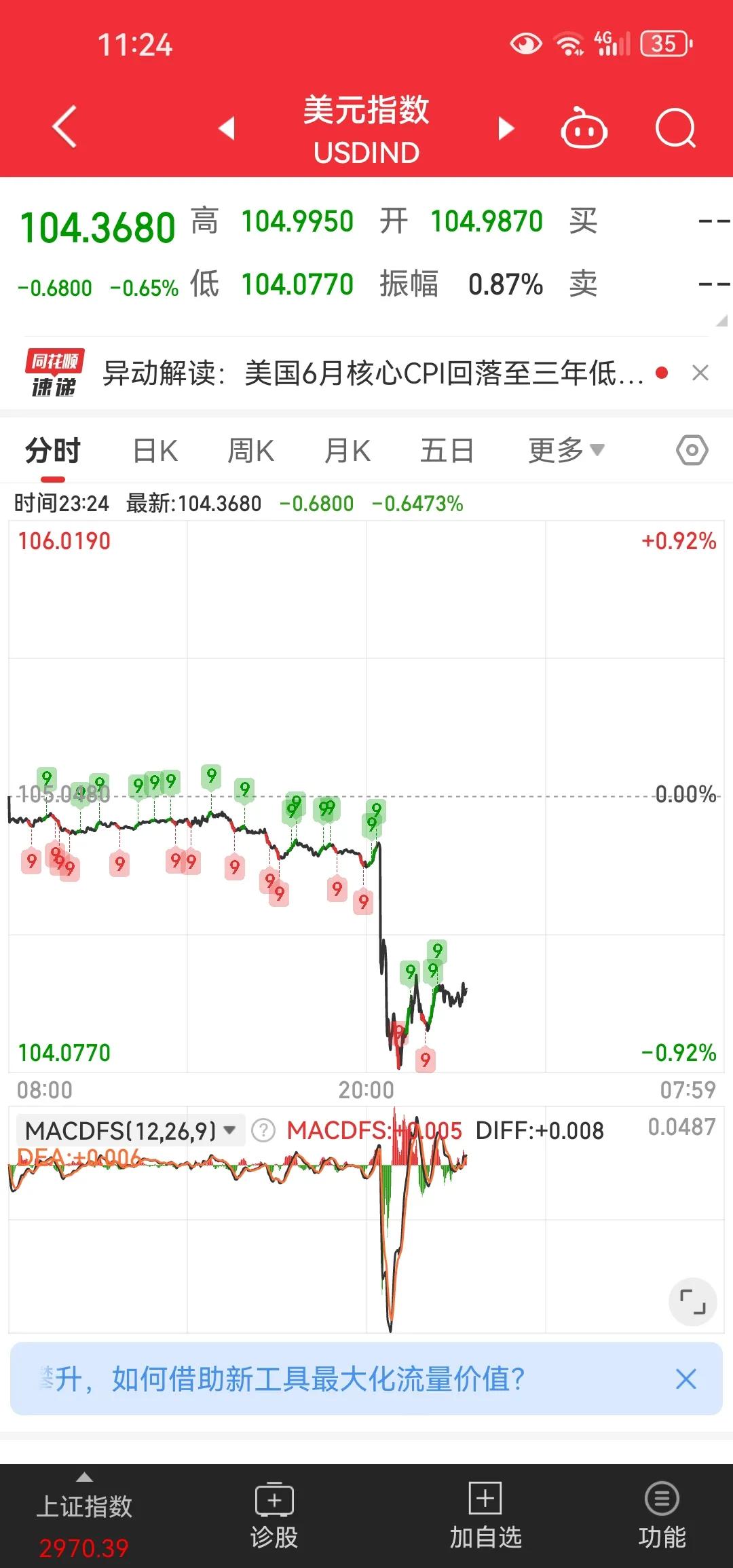The width and height of the screenshot is (733, 1568).
Task: Open the chart settings gear icon
Action: (692, 450)
